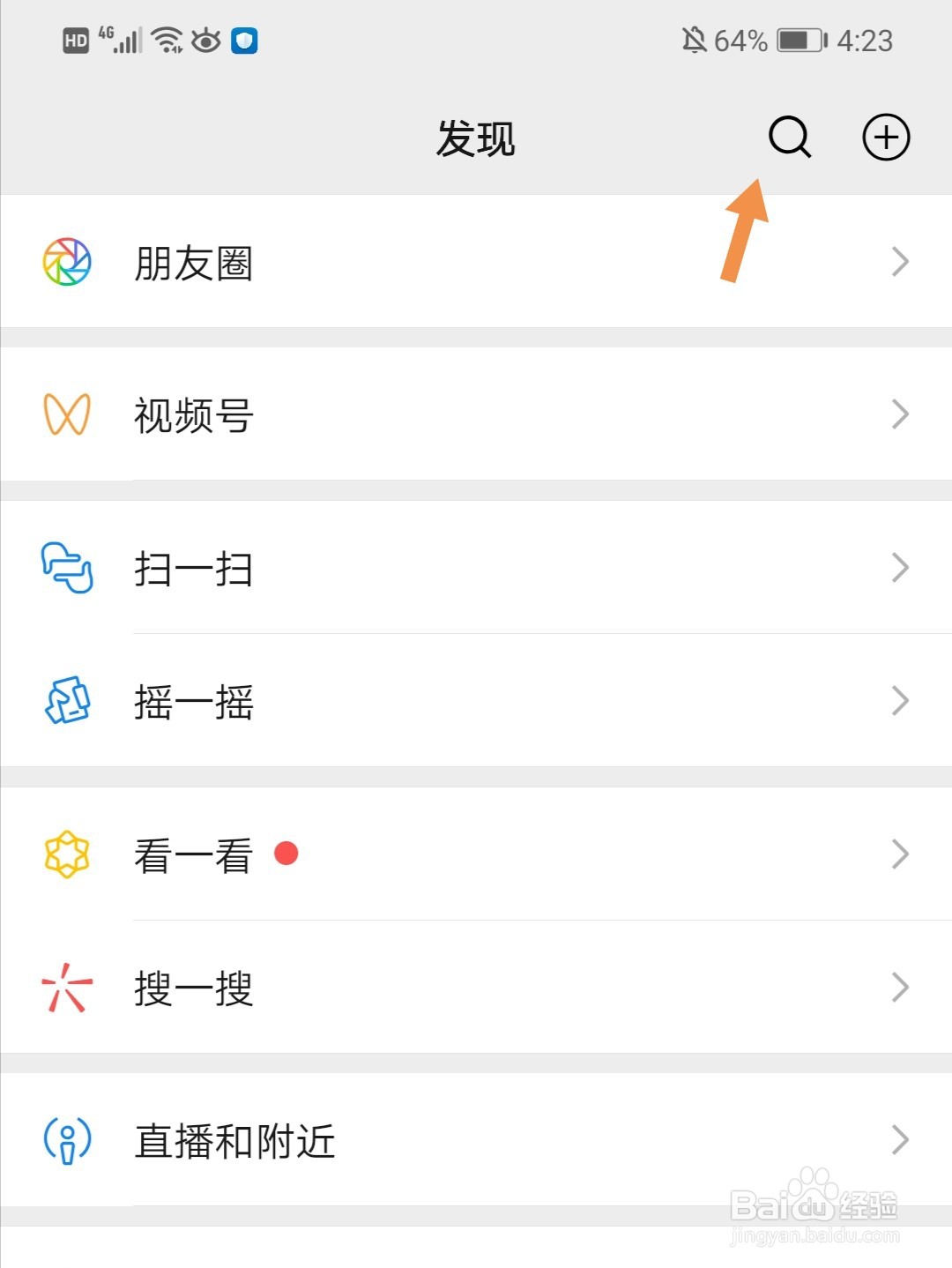Open Moments via the colorful pinwheel icon

point(66,261)
